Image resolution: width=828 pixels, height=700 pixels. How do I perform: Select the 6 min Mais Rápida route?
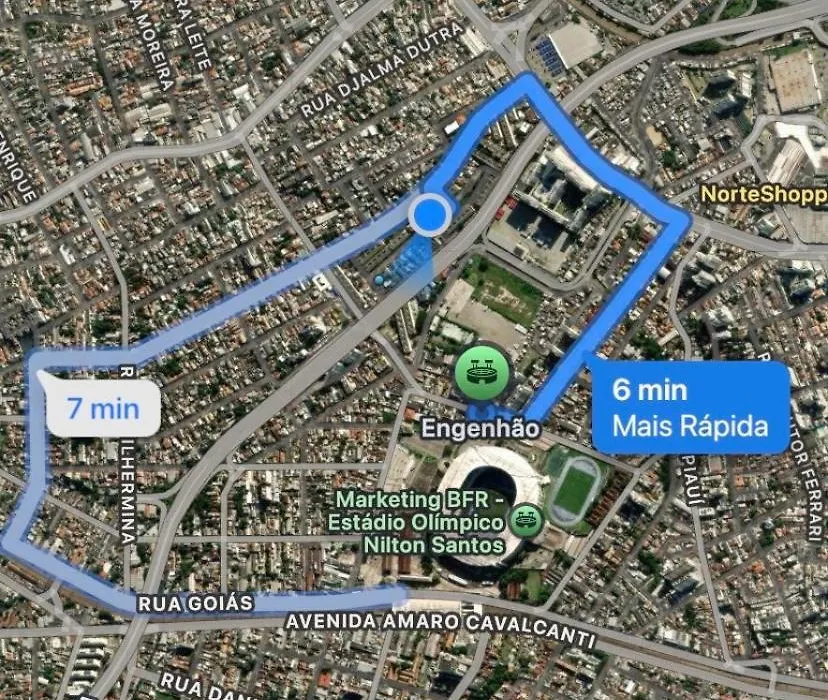(690, 407)
